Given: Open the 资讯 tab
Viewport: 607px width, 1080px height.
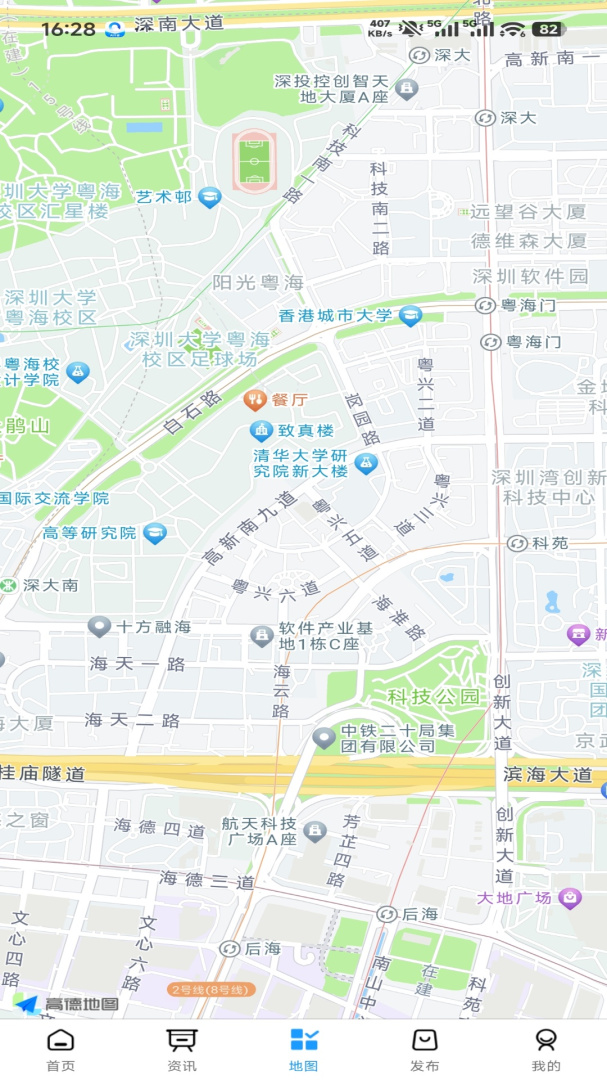Looking at the screenshot, I should 182,1050.
